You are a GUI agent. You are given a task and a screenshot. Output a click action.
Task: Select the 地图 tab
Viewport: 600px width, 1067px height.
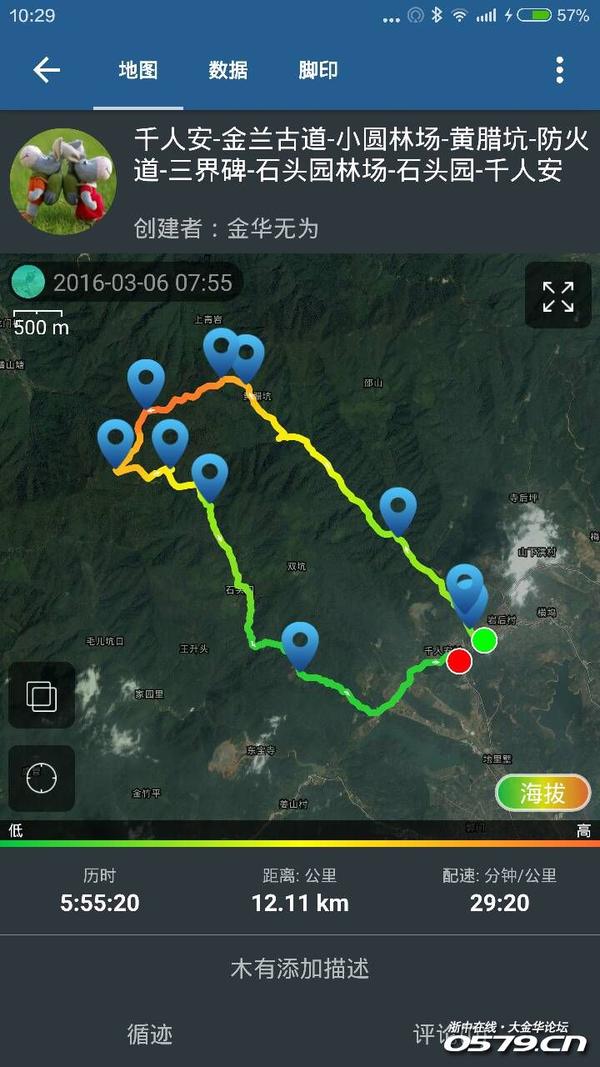coord(138,70)
